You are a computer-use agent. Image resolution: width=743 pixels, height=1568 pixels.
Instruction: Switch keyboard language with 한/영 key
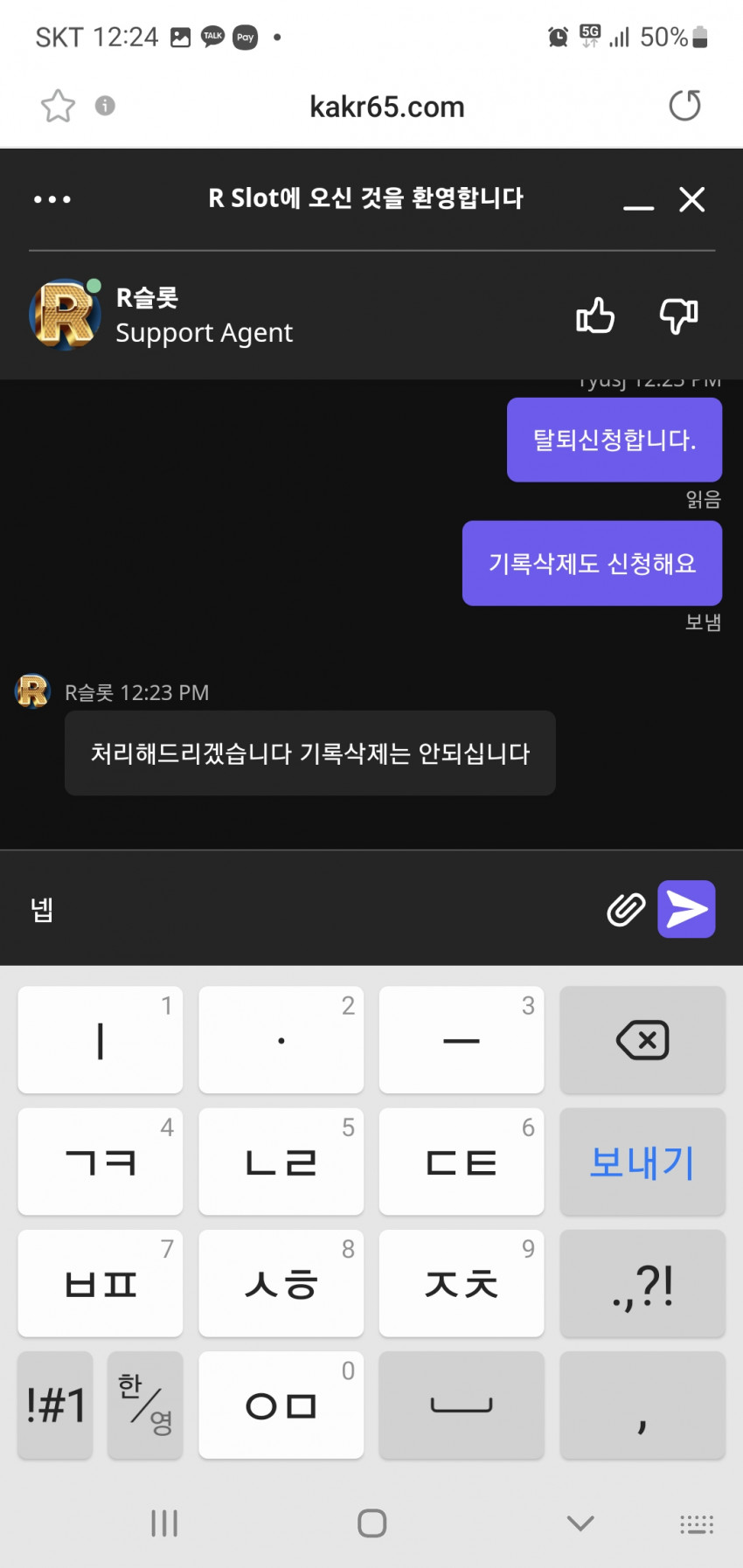(145, 1405)
